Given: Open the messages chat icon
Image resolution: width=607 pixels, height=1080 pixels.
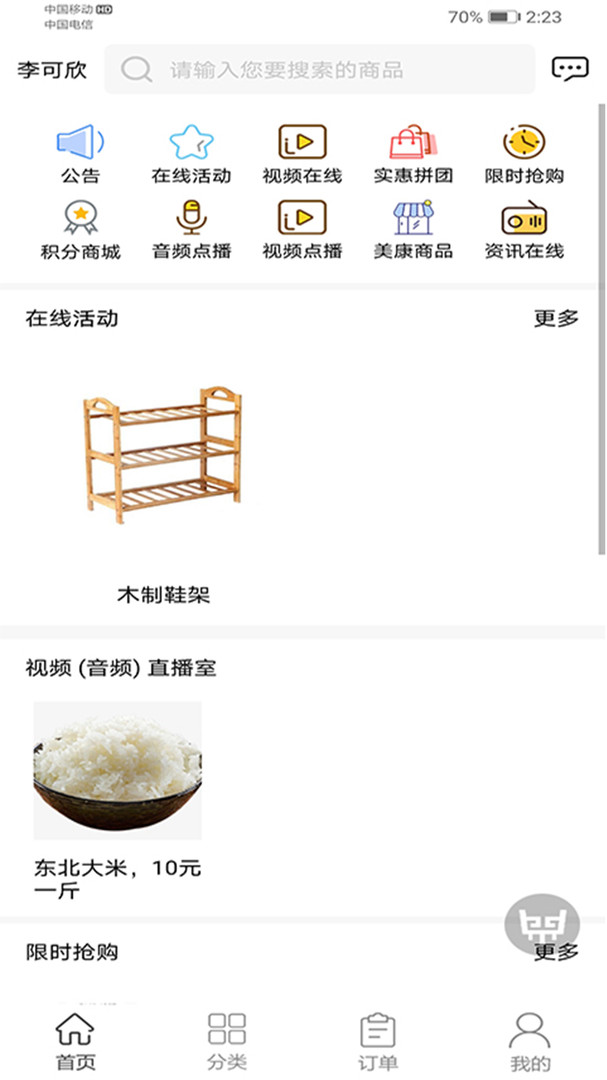Looking at the screenshot, I should click(x=570, y=69).
